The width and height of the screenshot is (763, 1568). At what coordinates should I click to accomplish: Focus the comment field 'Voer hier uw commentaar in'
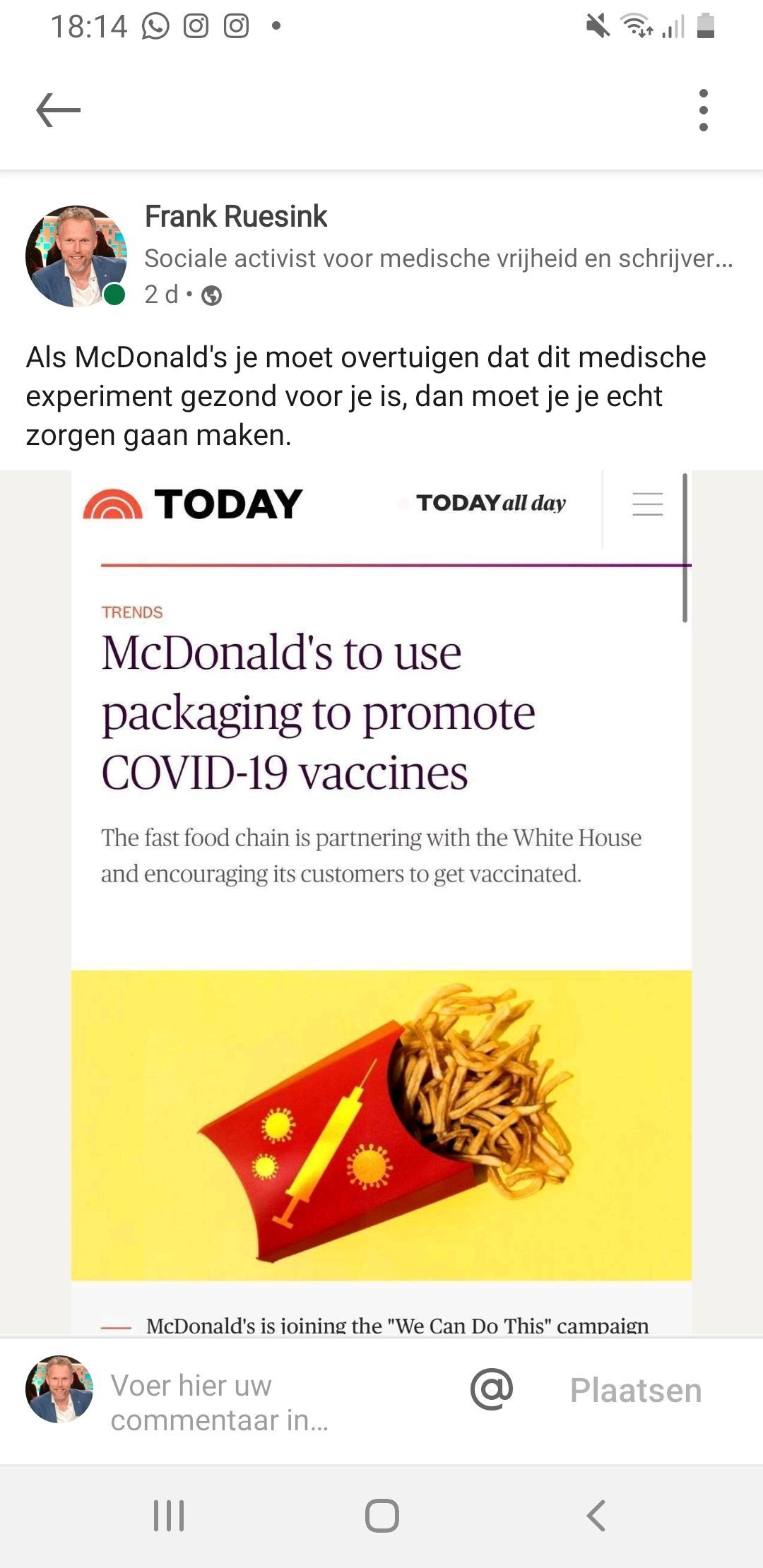click(x=219, y=1402)
